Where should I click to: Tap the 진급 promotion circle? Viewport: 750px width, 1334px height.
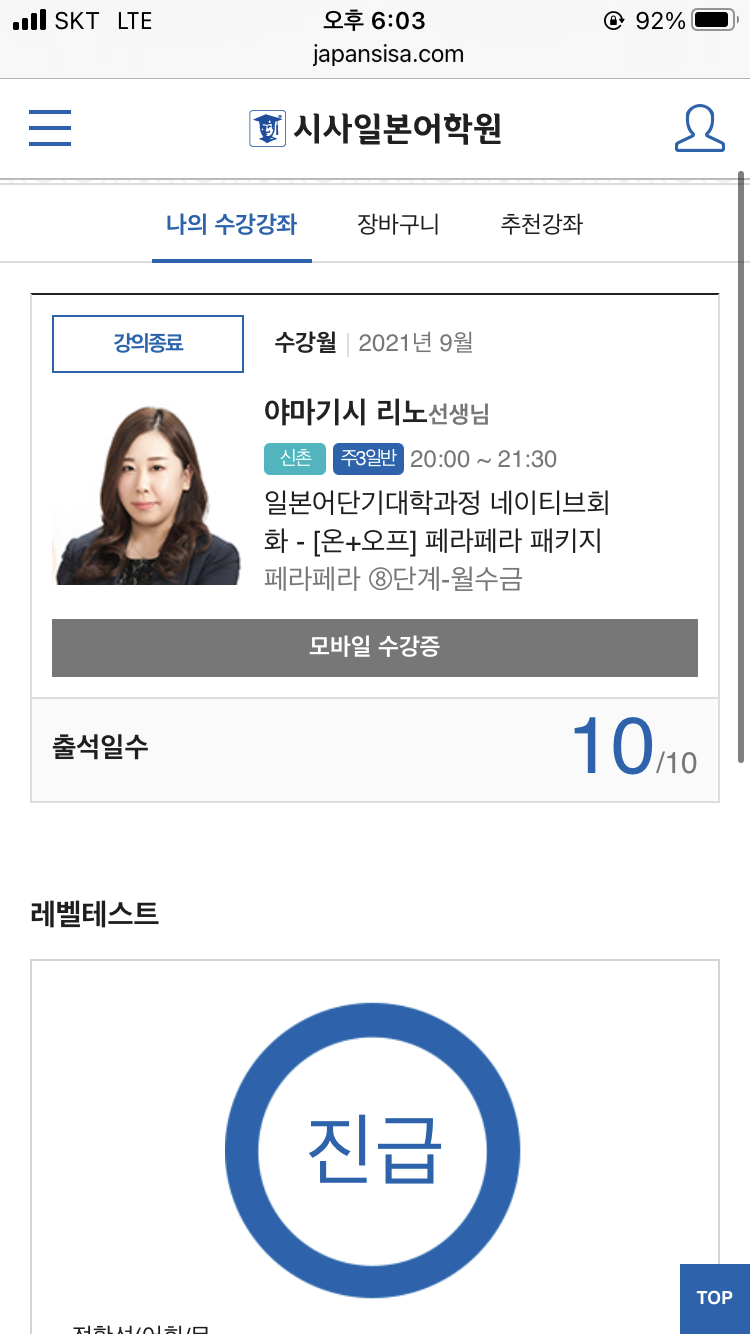(x=375, y=1150)
